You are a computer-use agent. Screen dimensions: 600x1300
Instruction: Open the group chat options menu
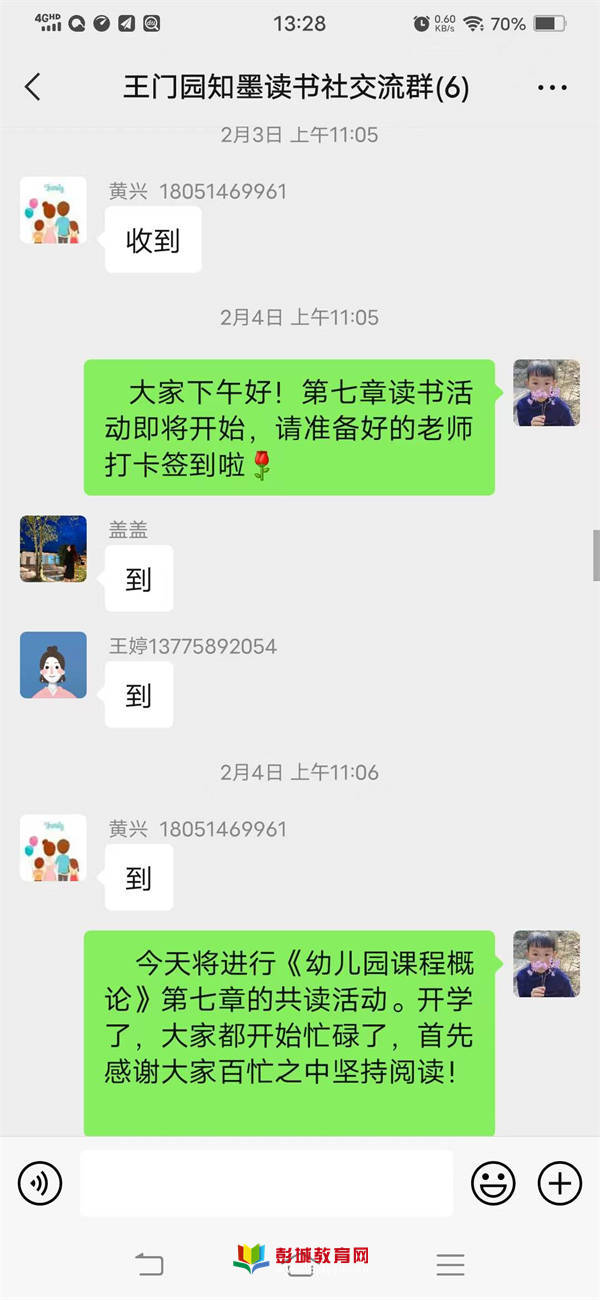pos(552,88)
